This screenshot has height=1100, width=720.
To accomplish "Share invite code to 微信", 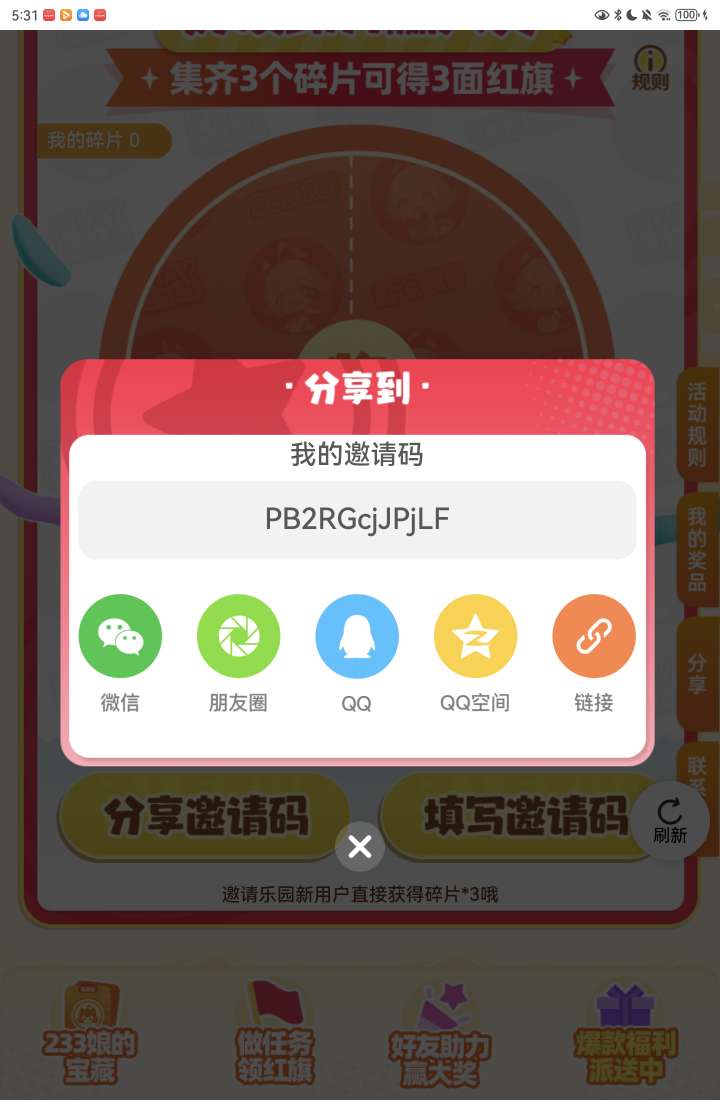I will pos(120,637).
